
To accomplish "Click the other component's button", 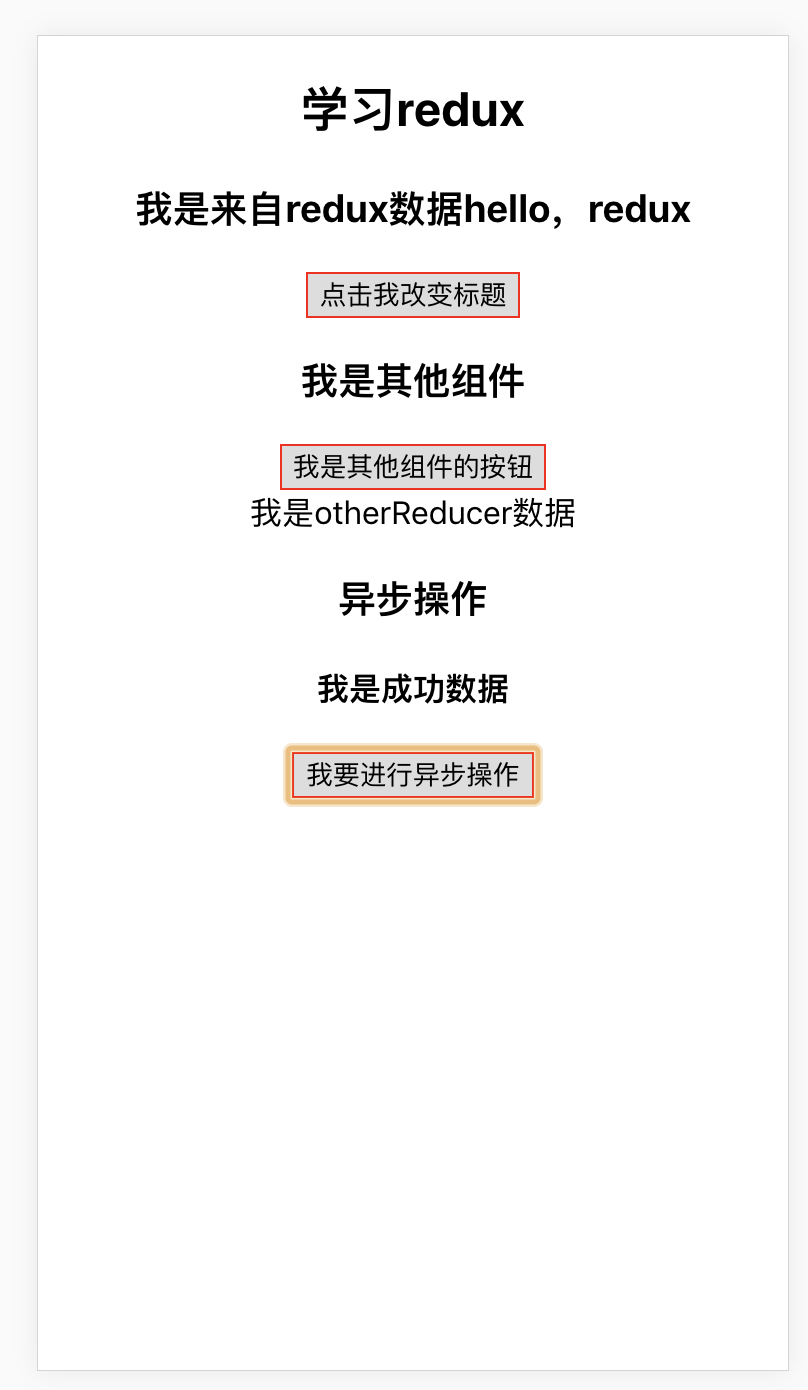I will pyautogui.click(x=412, y=466).
